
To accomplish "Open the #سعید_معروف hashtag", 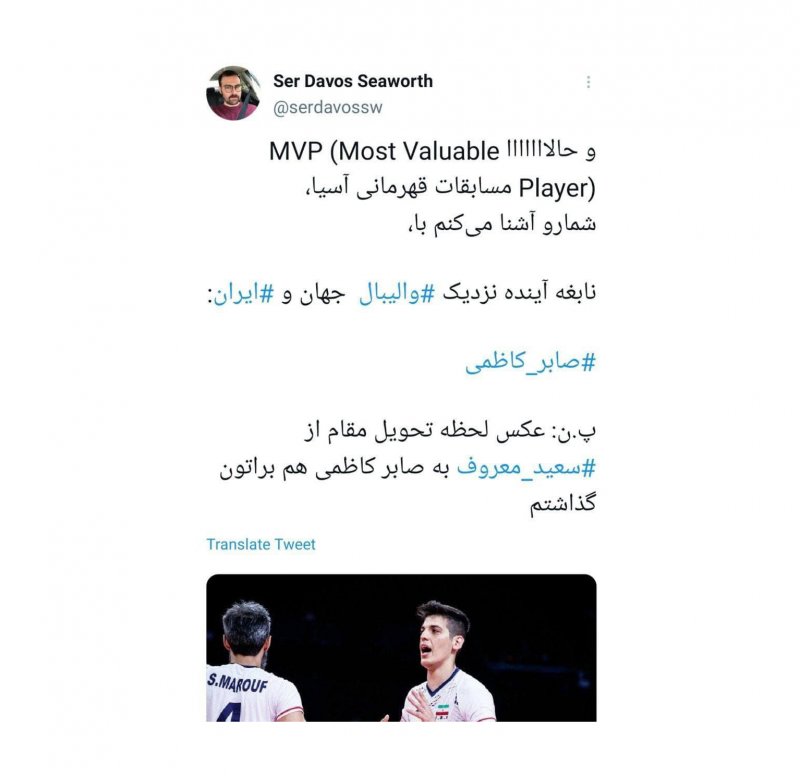I will point(525,469).
